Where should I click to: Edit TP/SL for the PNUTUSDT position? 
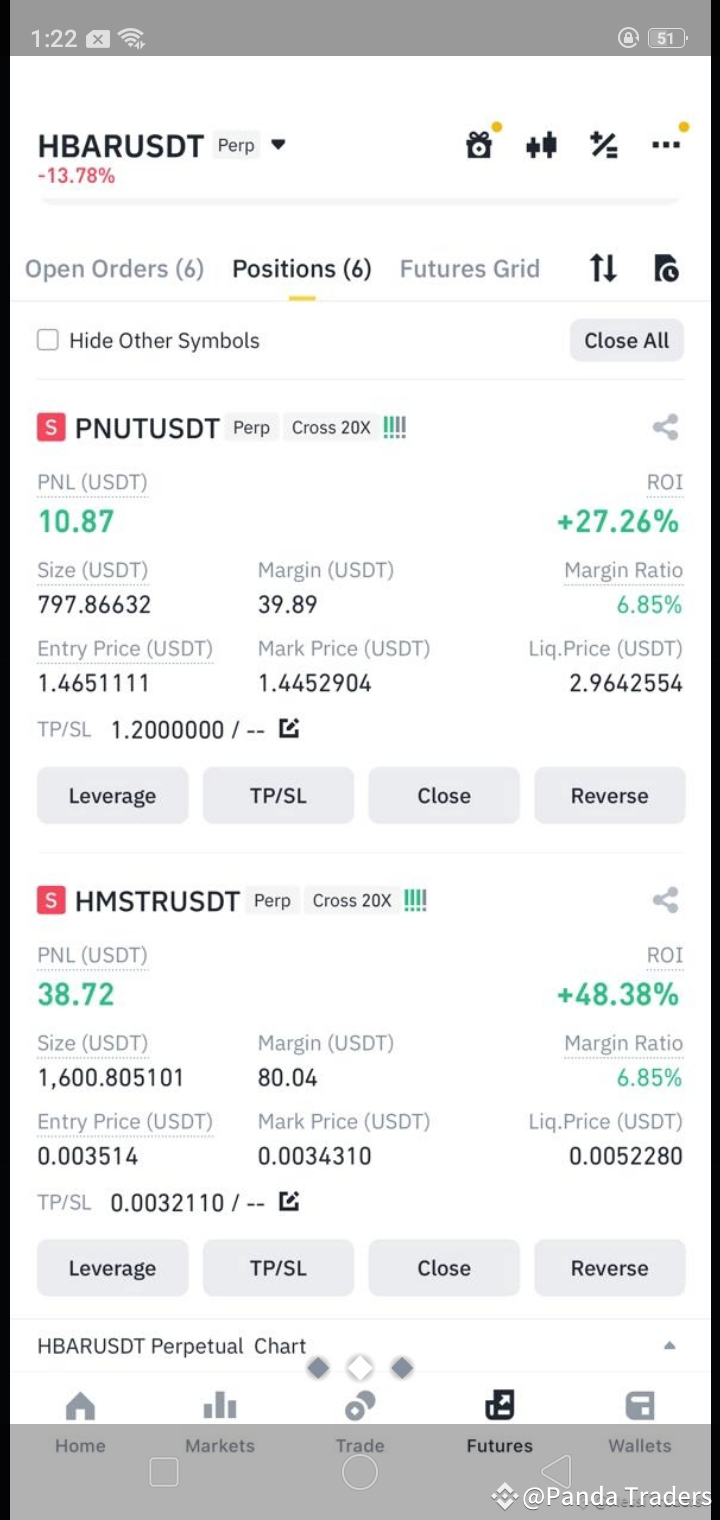(x=289, y=729)
